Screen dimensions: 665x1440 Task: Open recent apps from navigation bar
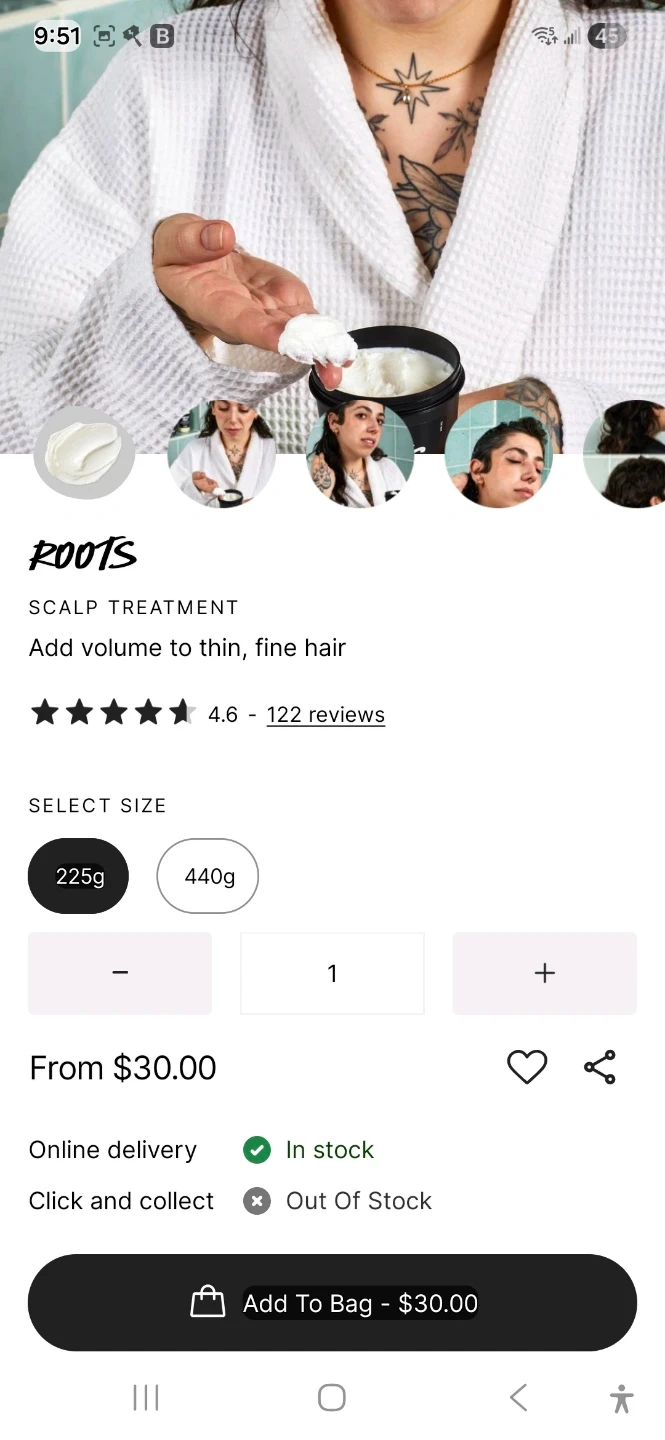pos(146,1397)
